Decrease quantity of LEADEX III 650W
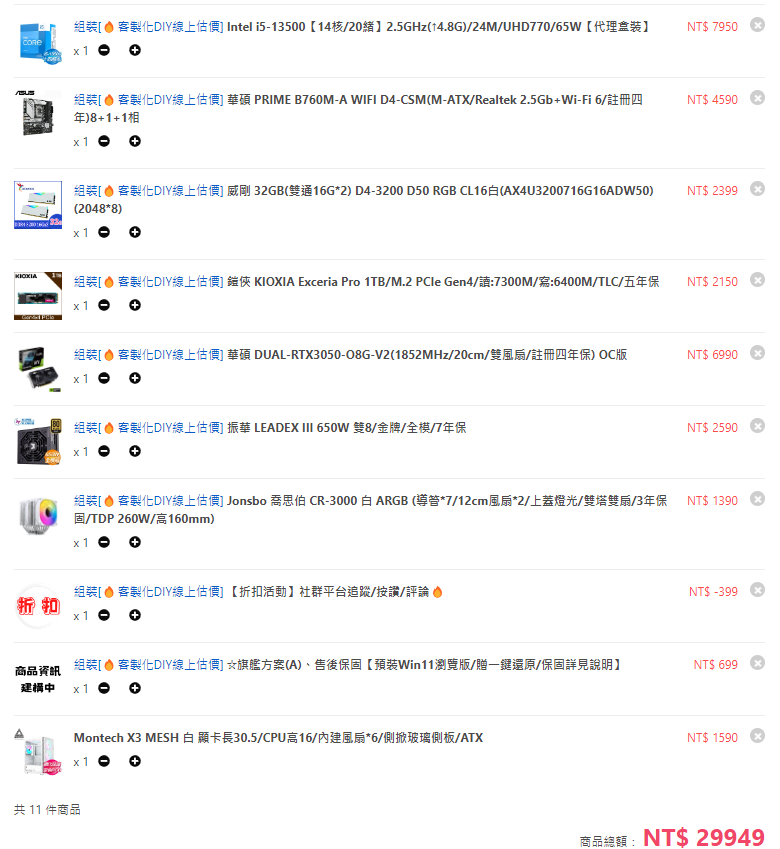Screen dimensions: 780x849 (x=104, y=451)
